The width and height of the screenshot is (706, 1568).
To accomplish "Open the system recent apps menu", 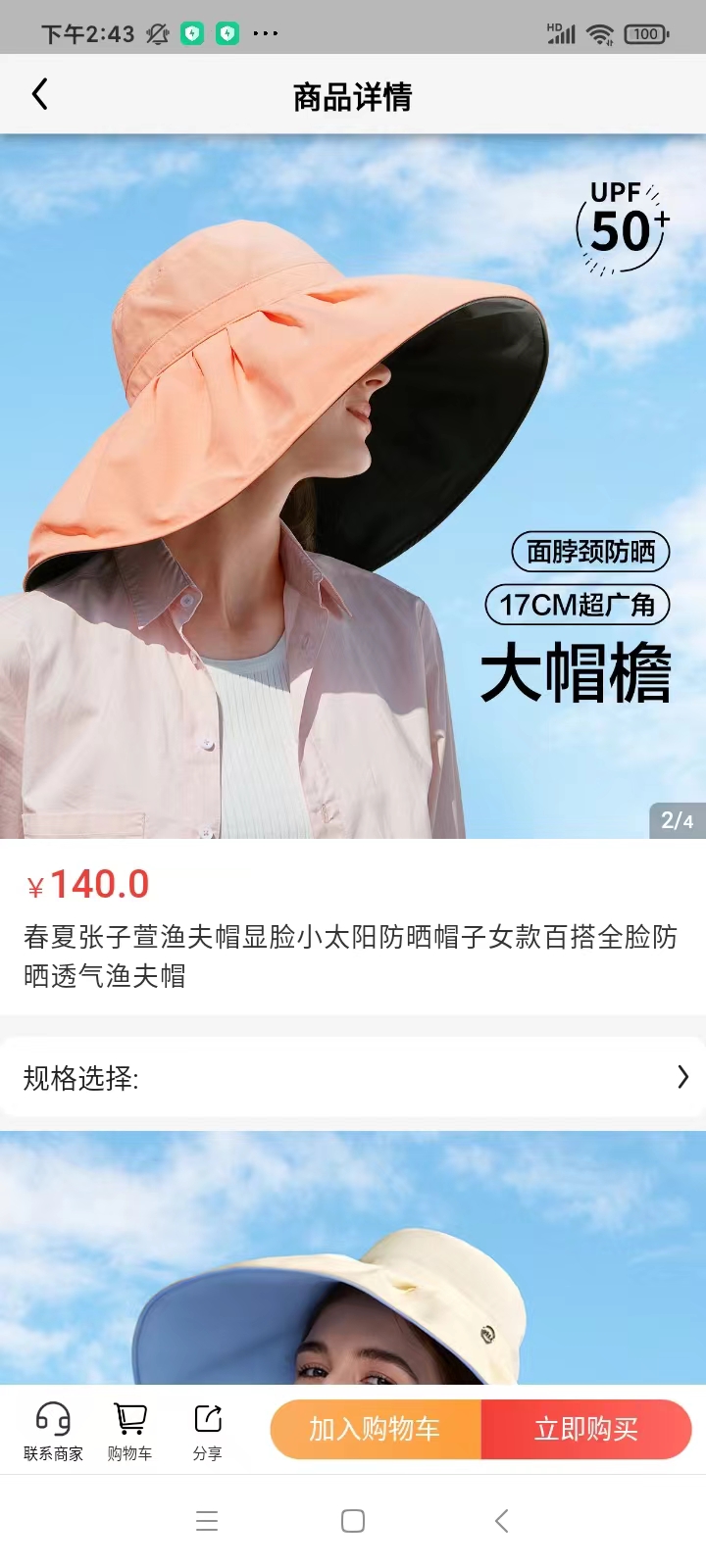I will [x=207, y=1521].
